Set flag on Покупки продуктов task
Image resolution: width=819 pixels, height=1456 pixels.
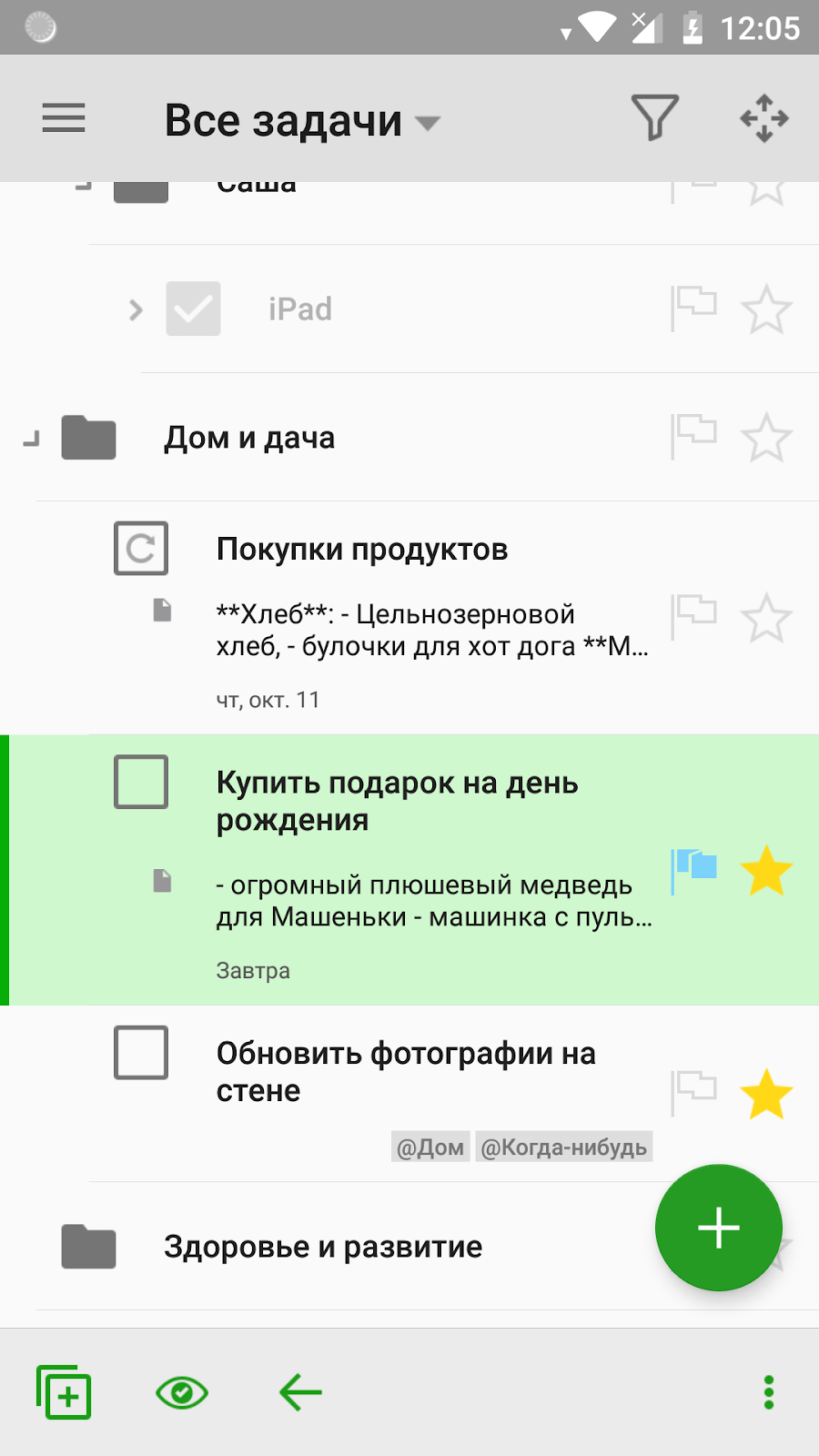694,617
